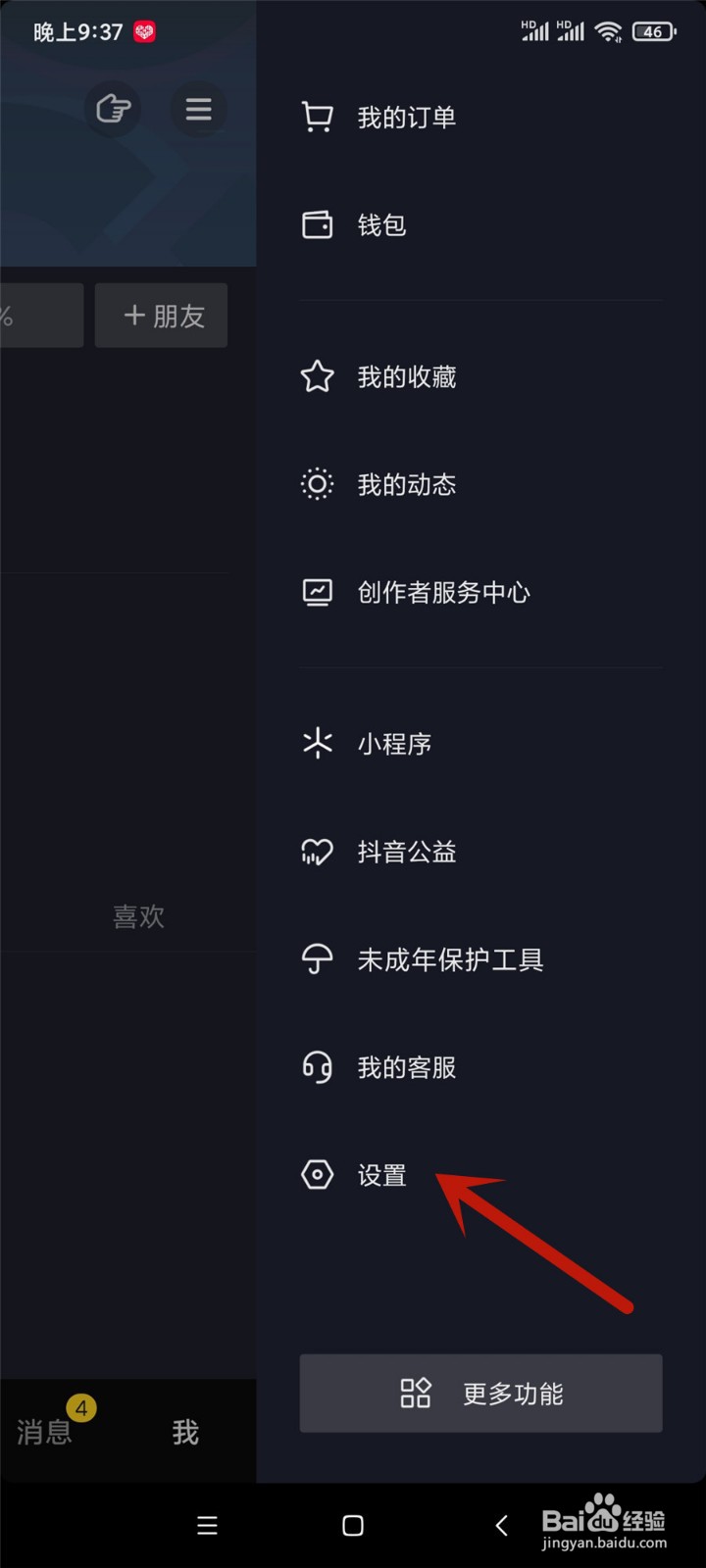Tap the hand pointer avatar icon

[113, 109]
